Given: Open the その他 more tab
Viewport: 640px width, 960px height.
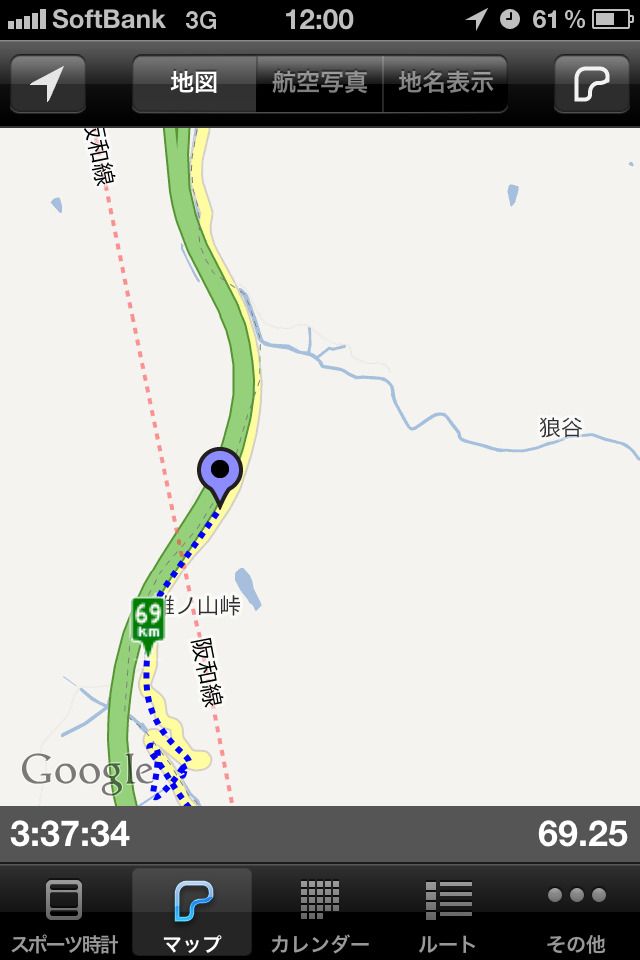Looking at the screenshot, I should click(576, 914).
